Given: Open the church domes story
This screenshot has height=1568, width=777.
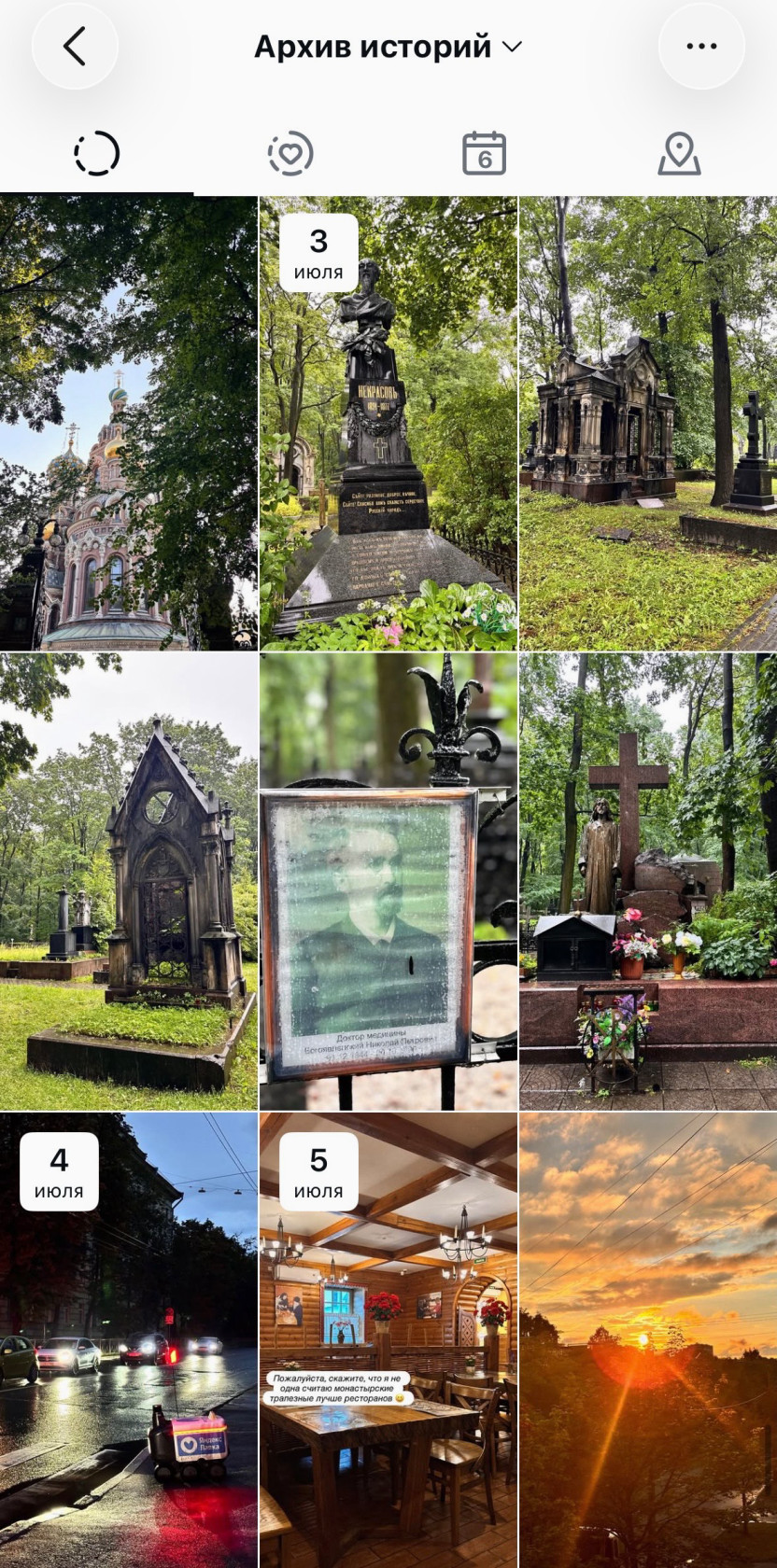Looking at the screenshot, I should 129,423.
